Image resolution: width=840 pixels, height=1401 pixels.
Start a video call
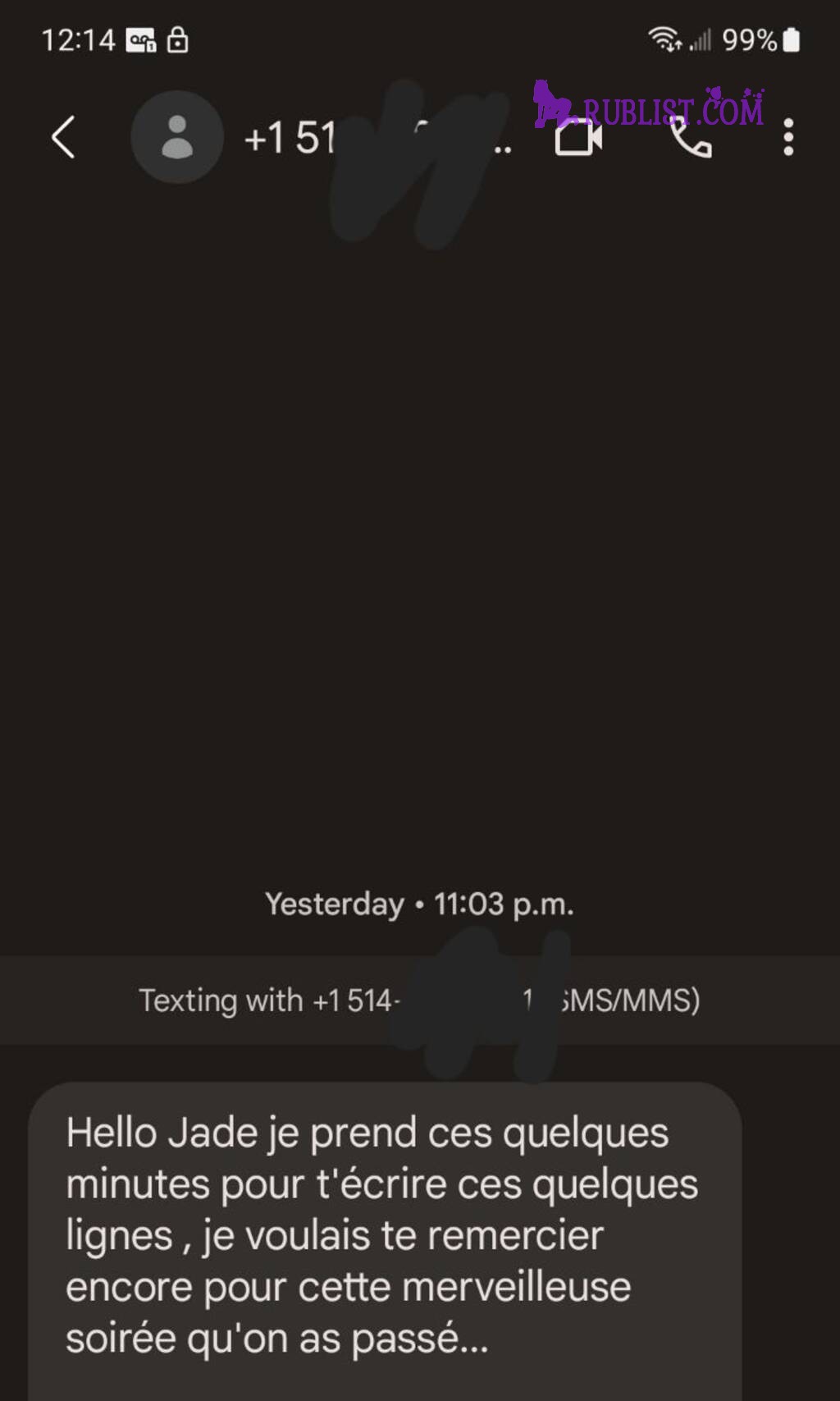577,138
